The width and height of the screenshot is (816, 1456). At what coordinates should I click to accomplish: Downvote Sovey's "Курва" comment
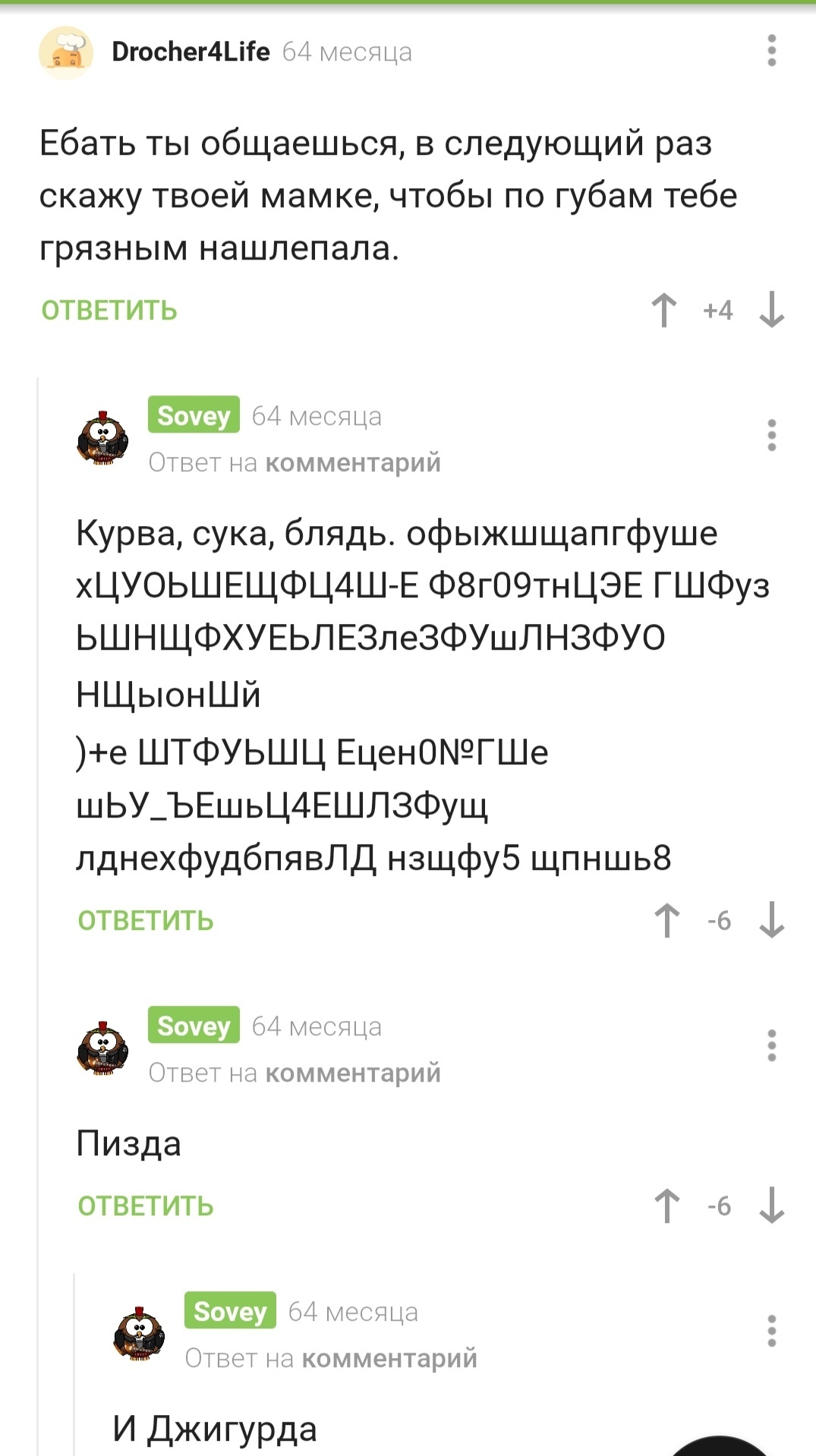pos(771,920)
